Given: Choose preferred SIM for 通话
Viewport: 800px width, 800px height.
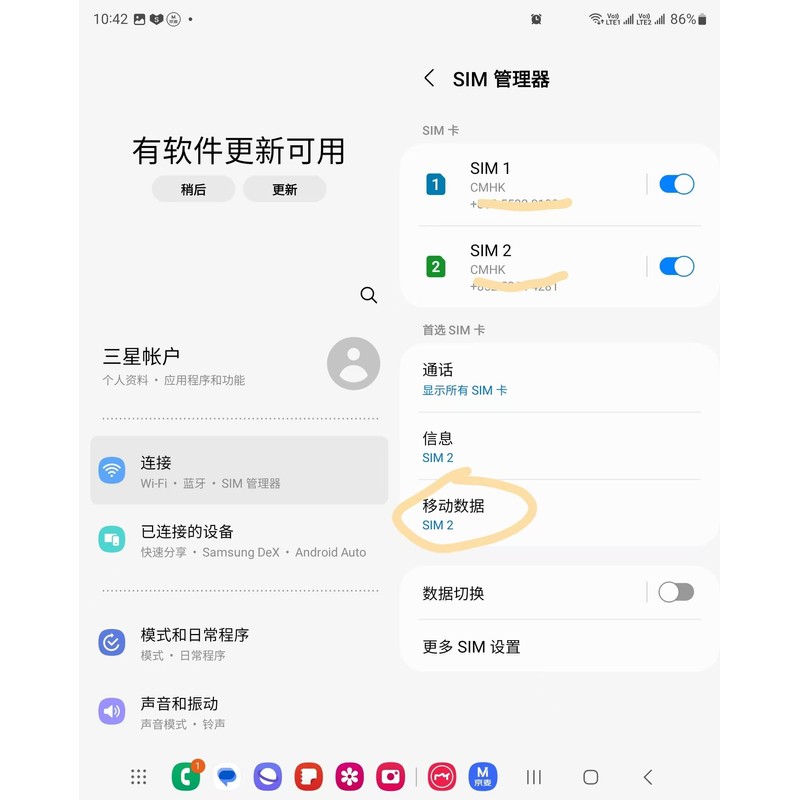Looking at the screenshot, I should click(x=560, y=379).
